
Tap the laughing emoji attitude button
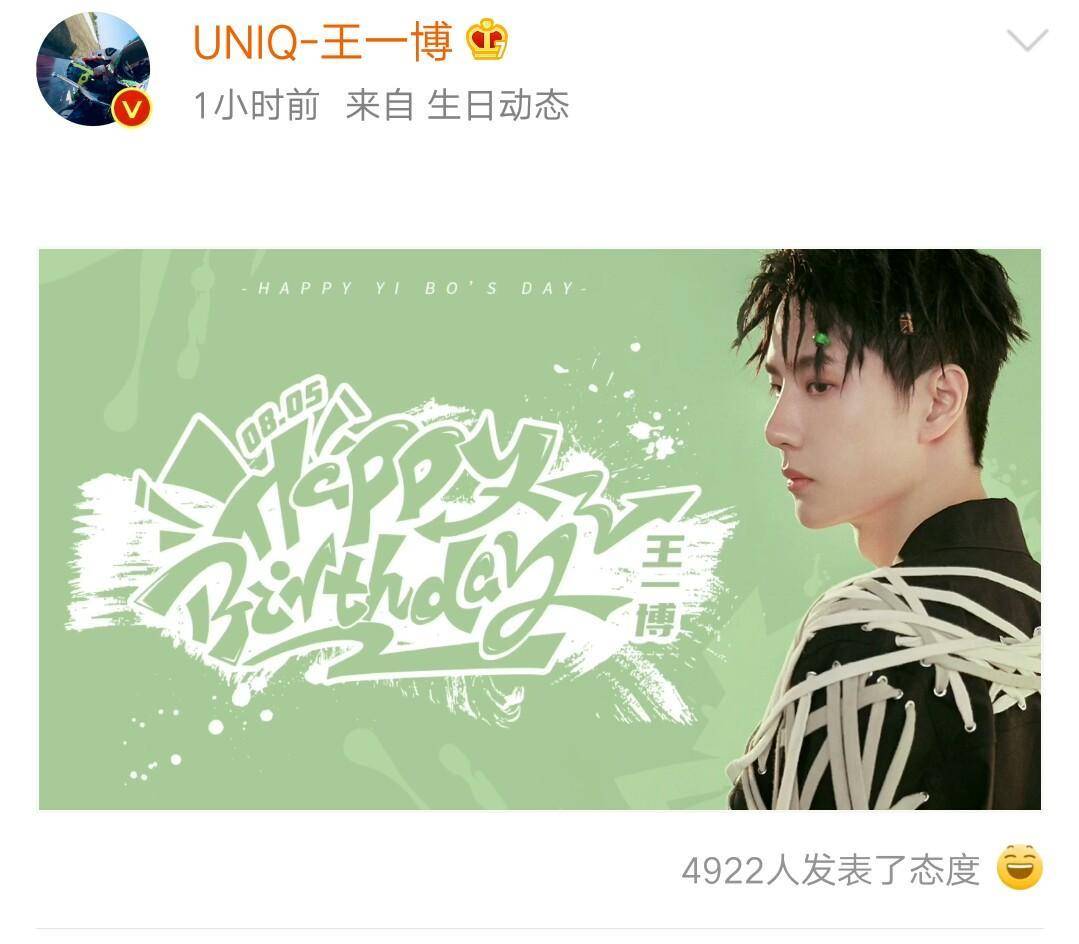(1019, 868)
